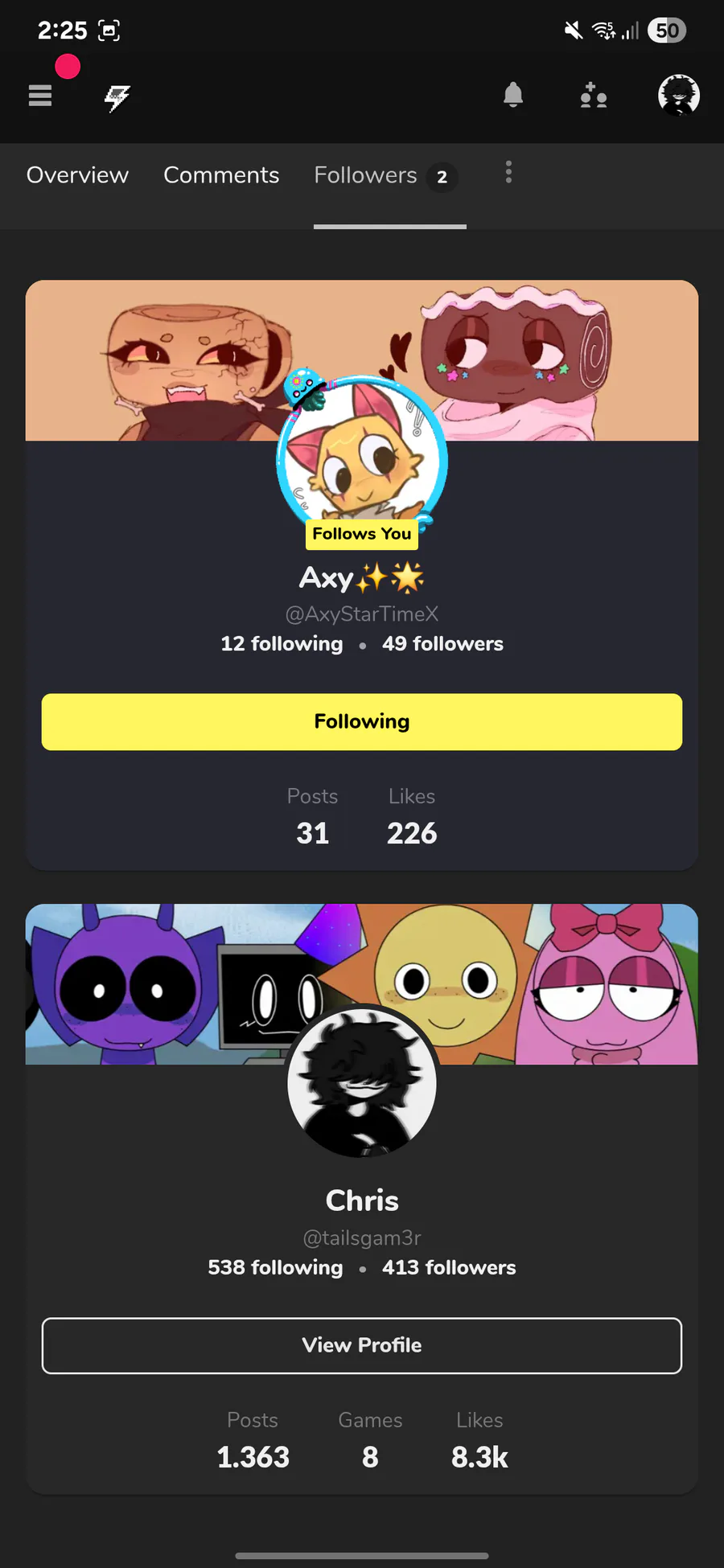
Task: Open the notifications bell
Action: [513, 95]
